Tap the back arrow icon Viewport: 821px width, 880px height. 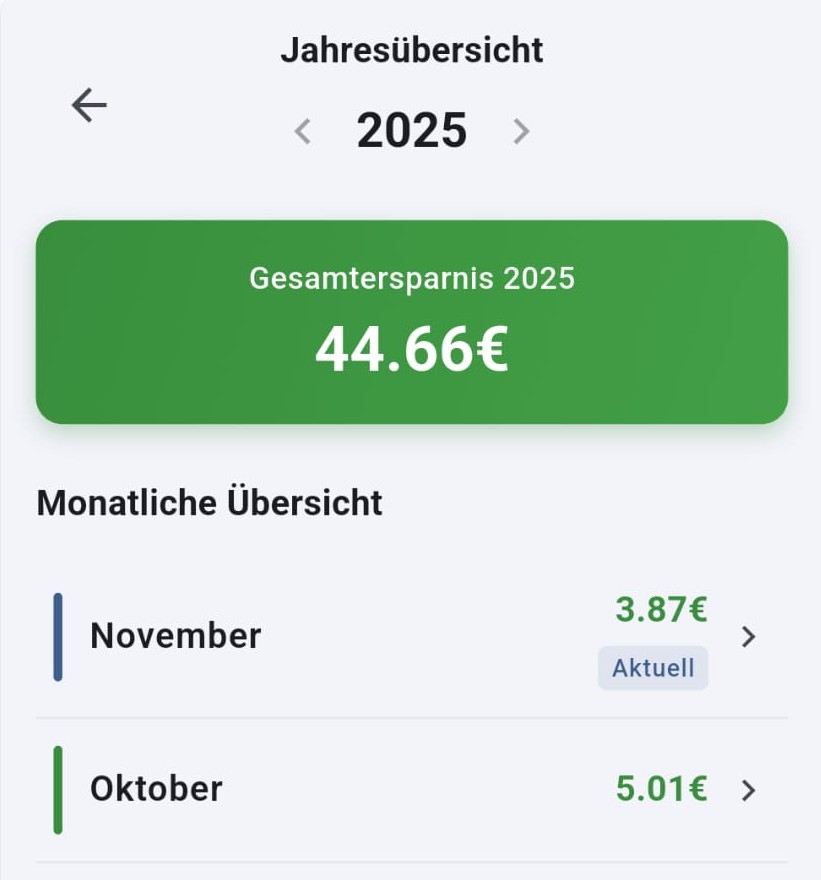click(x=88, y=104)
